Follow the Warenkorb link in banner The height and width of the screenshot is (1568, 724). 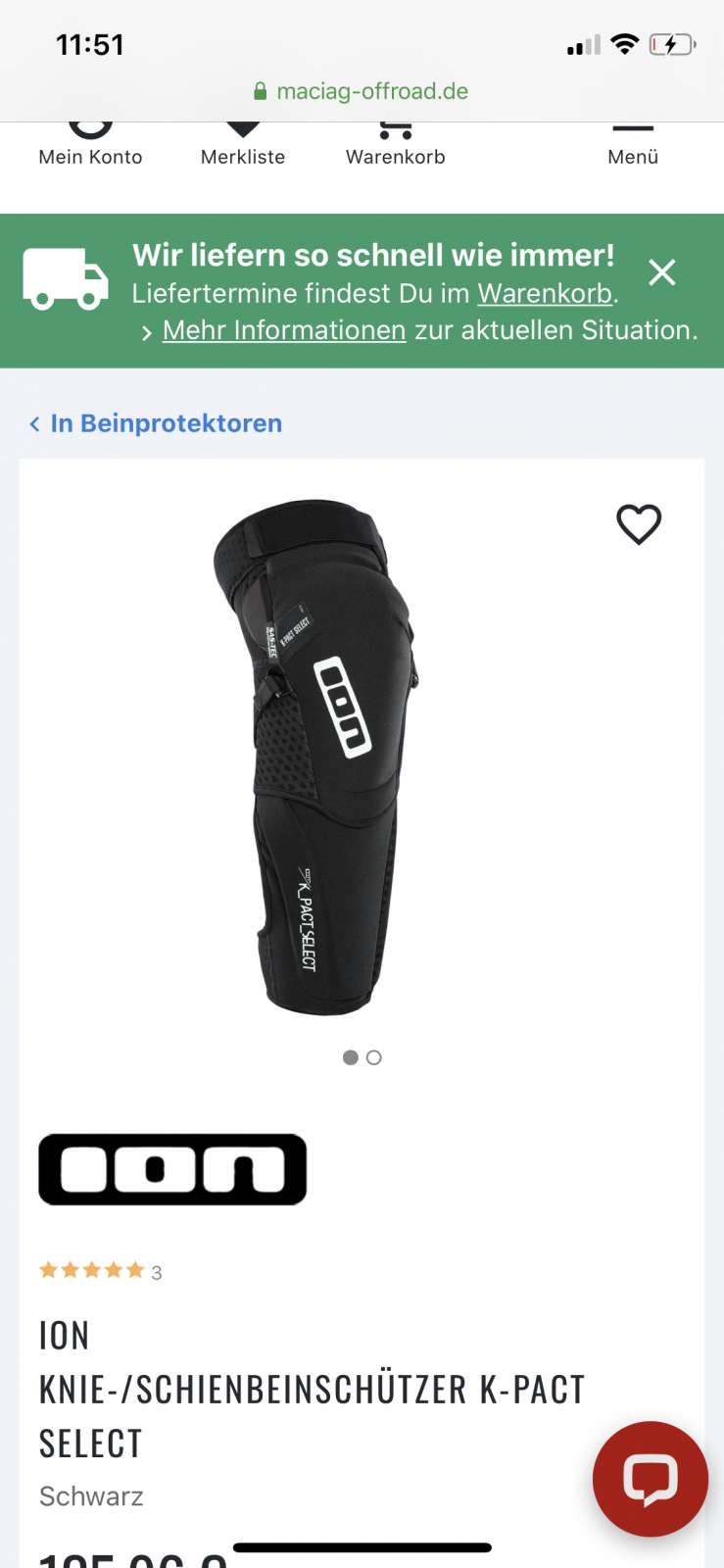coord(545,293)
